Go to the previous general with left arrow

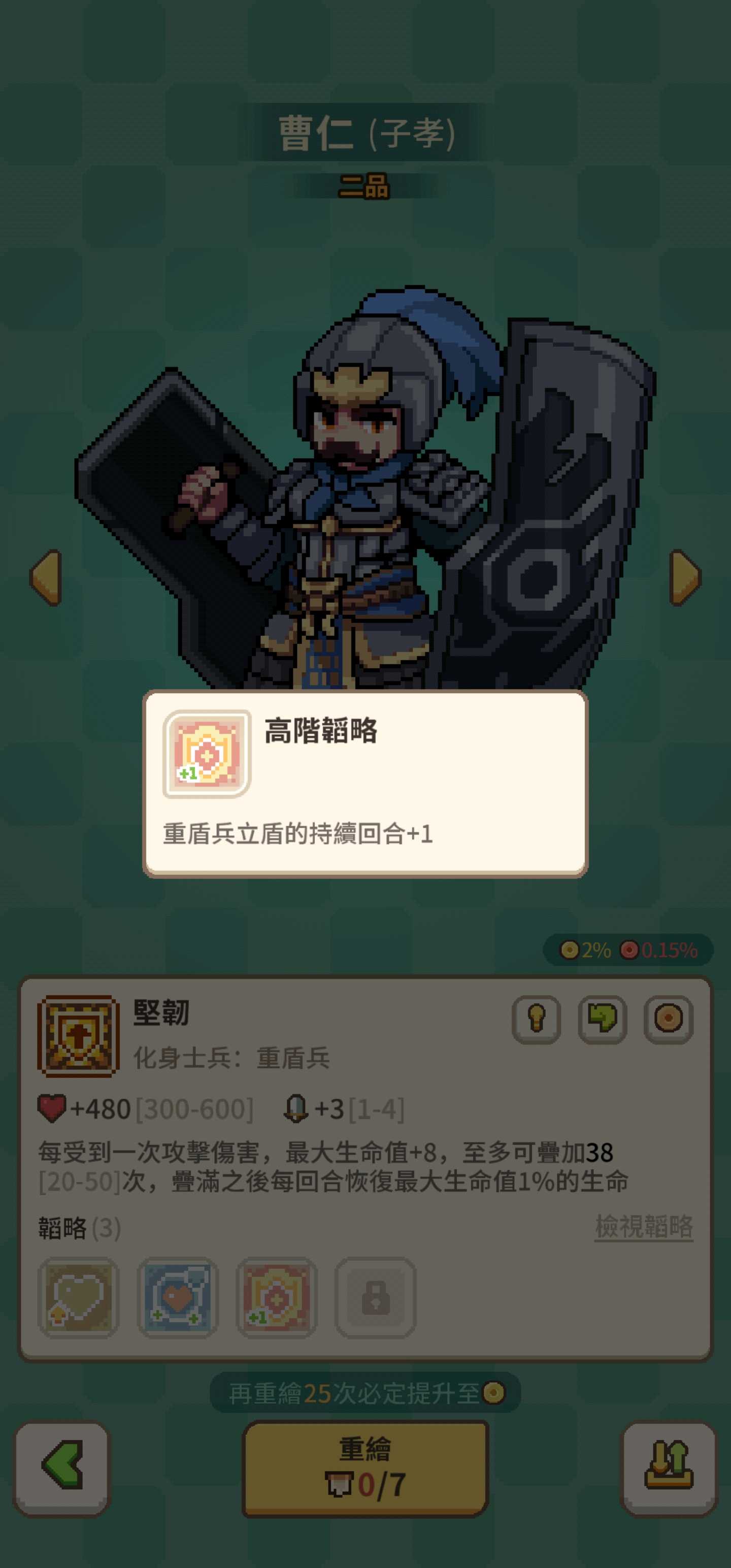pyautogui.click(x=46, y=577)
